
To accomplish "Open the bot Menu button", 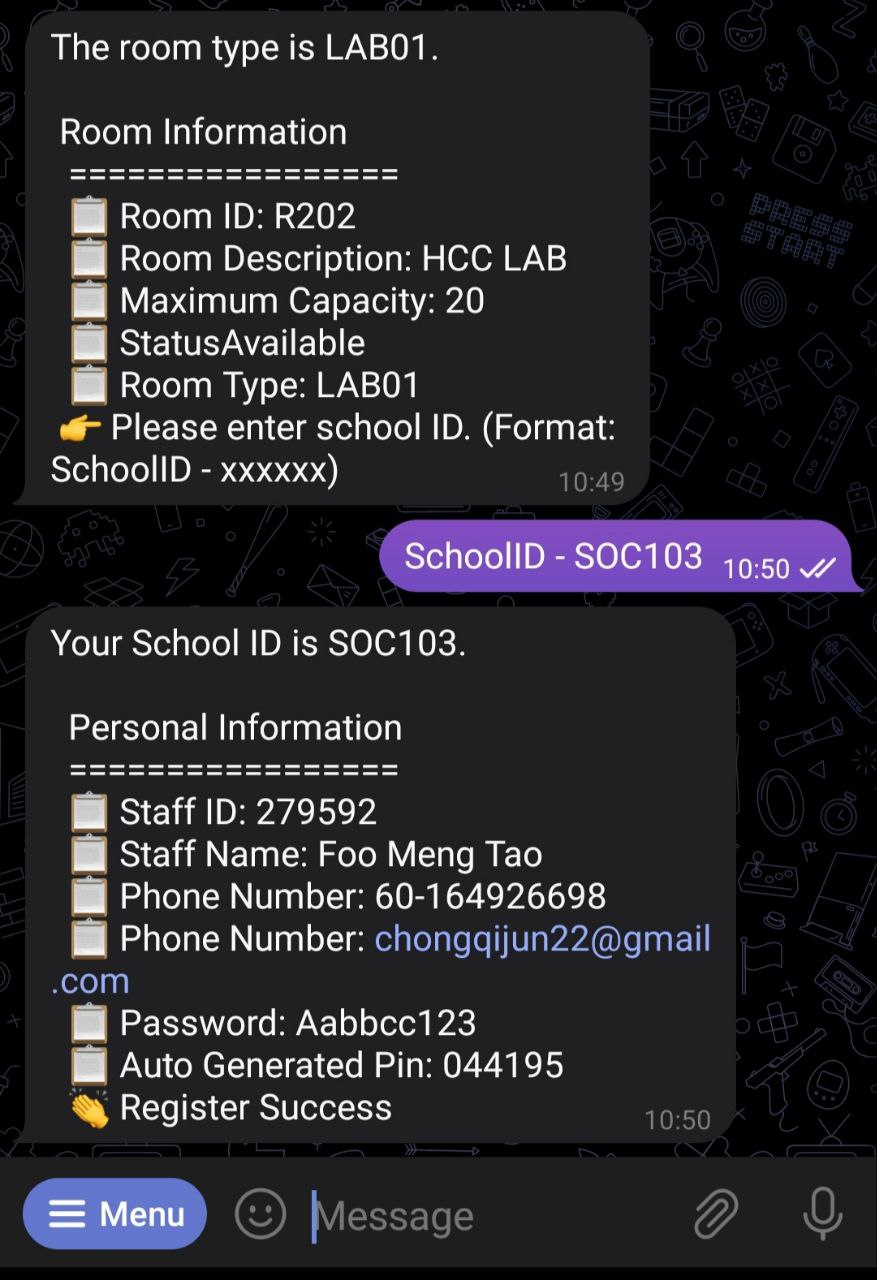I will (x=115, y=1214).
